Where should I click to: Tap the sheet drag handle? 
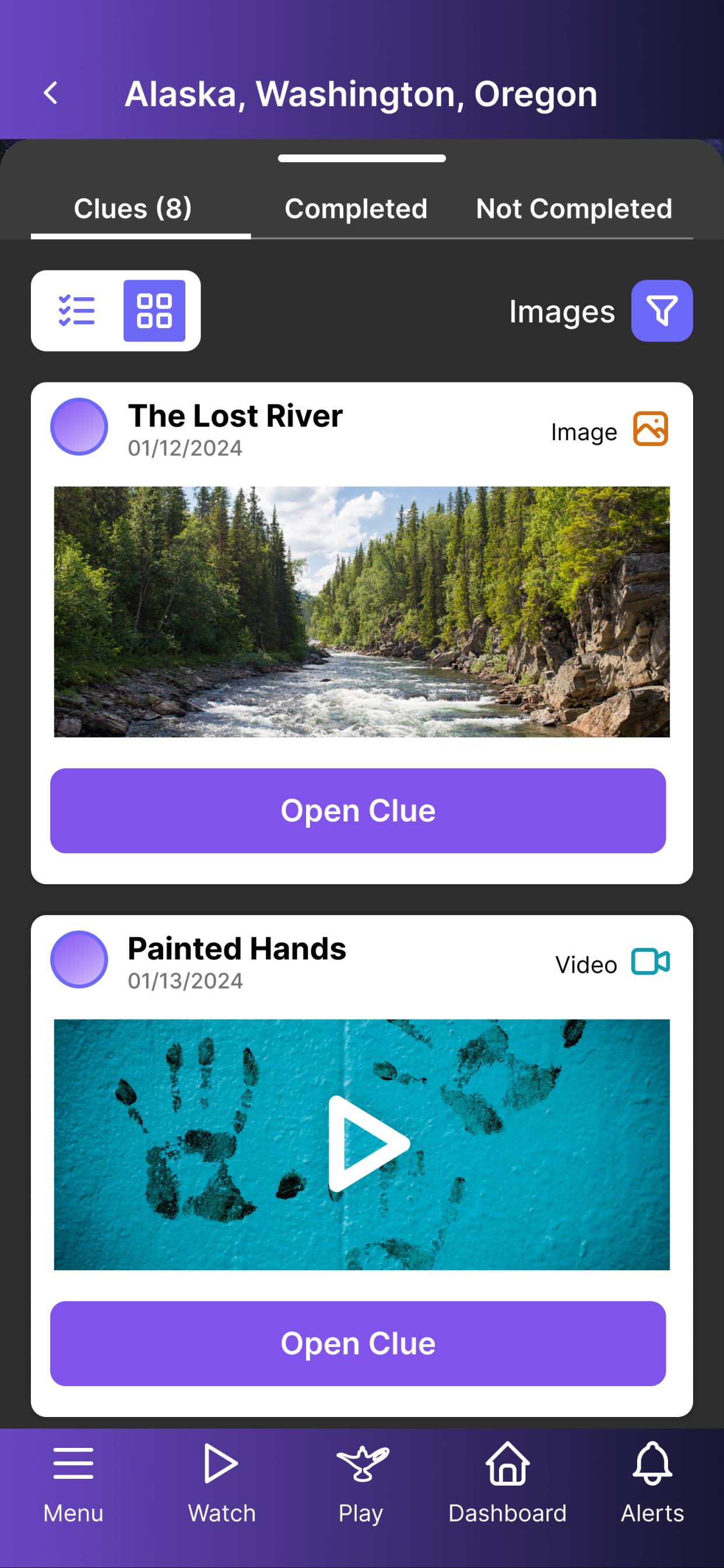(361, 159)
